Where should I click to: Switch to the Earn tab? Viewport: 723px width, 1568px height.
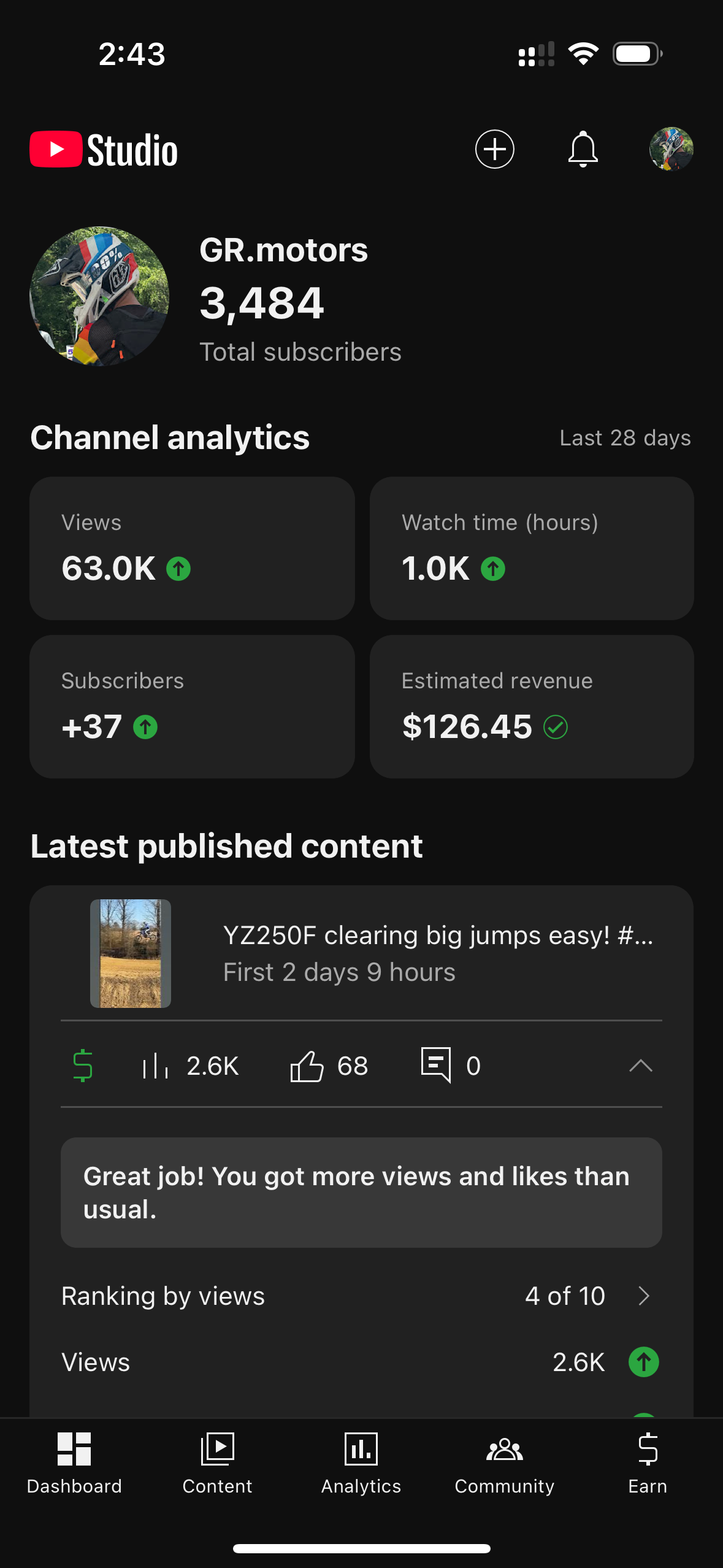(x=648, y=1464)
